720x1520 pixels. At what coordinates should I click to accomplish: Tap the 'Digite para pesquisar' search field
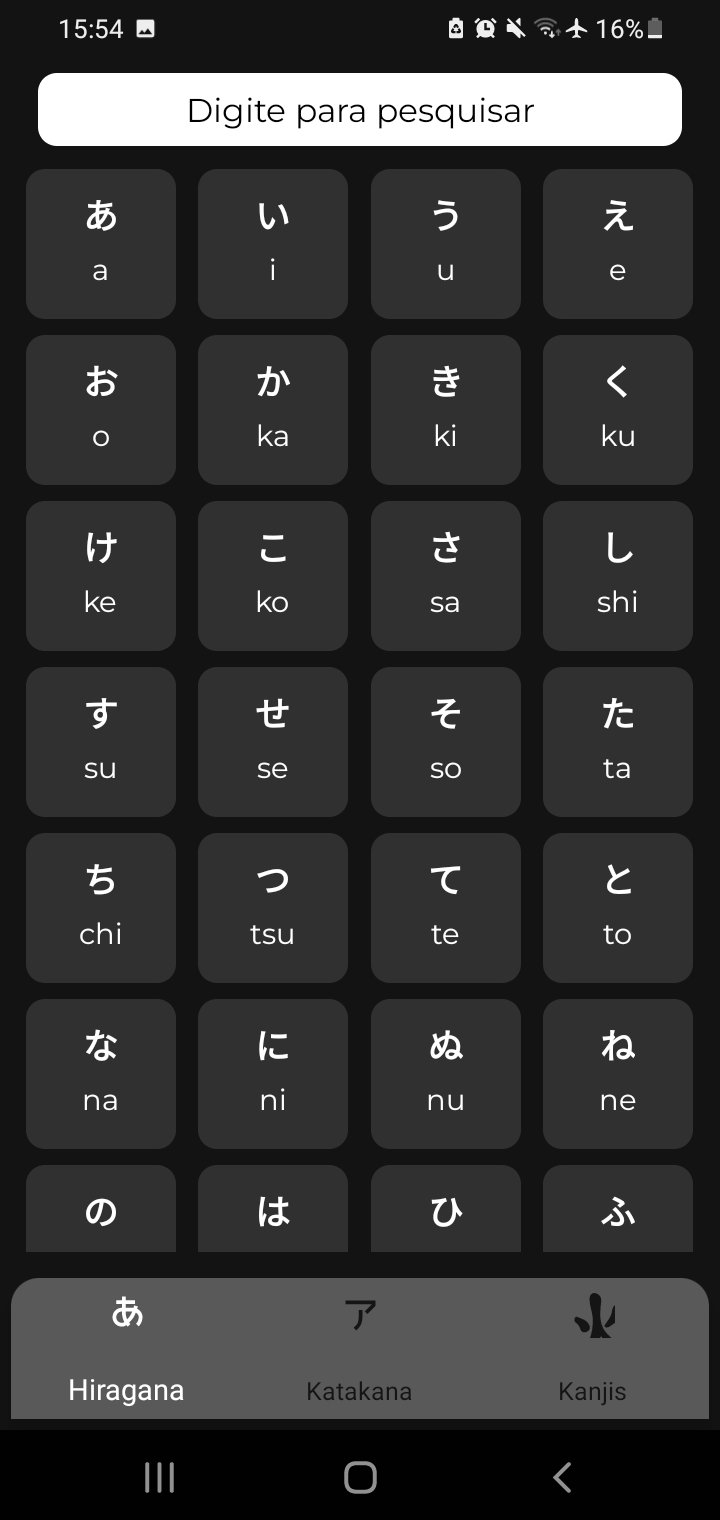359,110
